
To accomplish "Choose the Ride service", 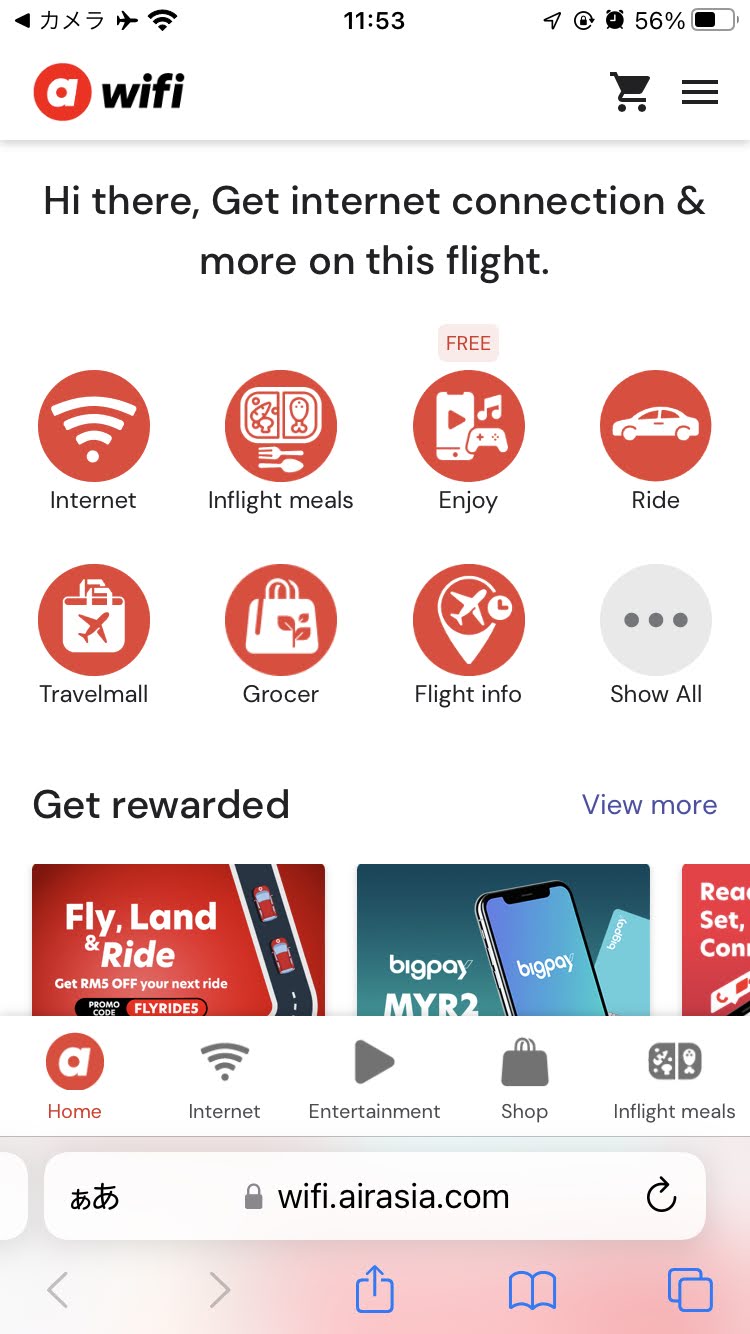I will pos(655,426).
